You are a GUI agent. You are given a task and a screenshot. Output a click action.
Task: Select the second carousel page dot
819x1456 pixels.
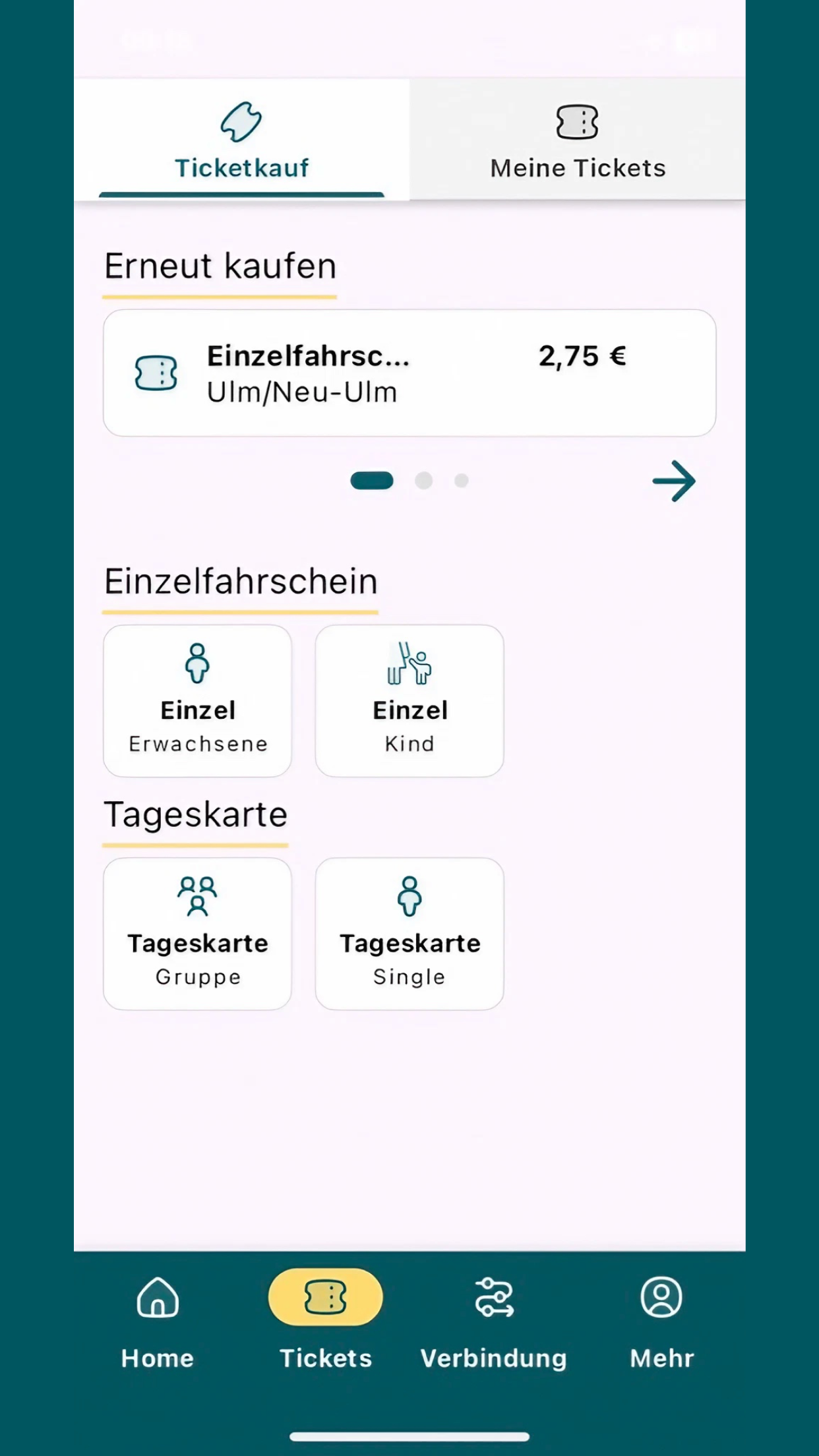tap(425, 481)
